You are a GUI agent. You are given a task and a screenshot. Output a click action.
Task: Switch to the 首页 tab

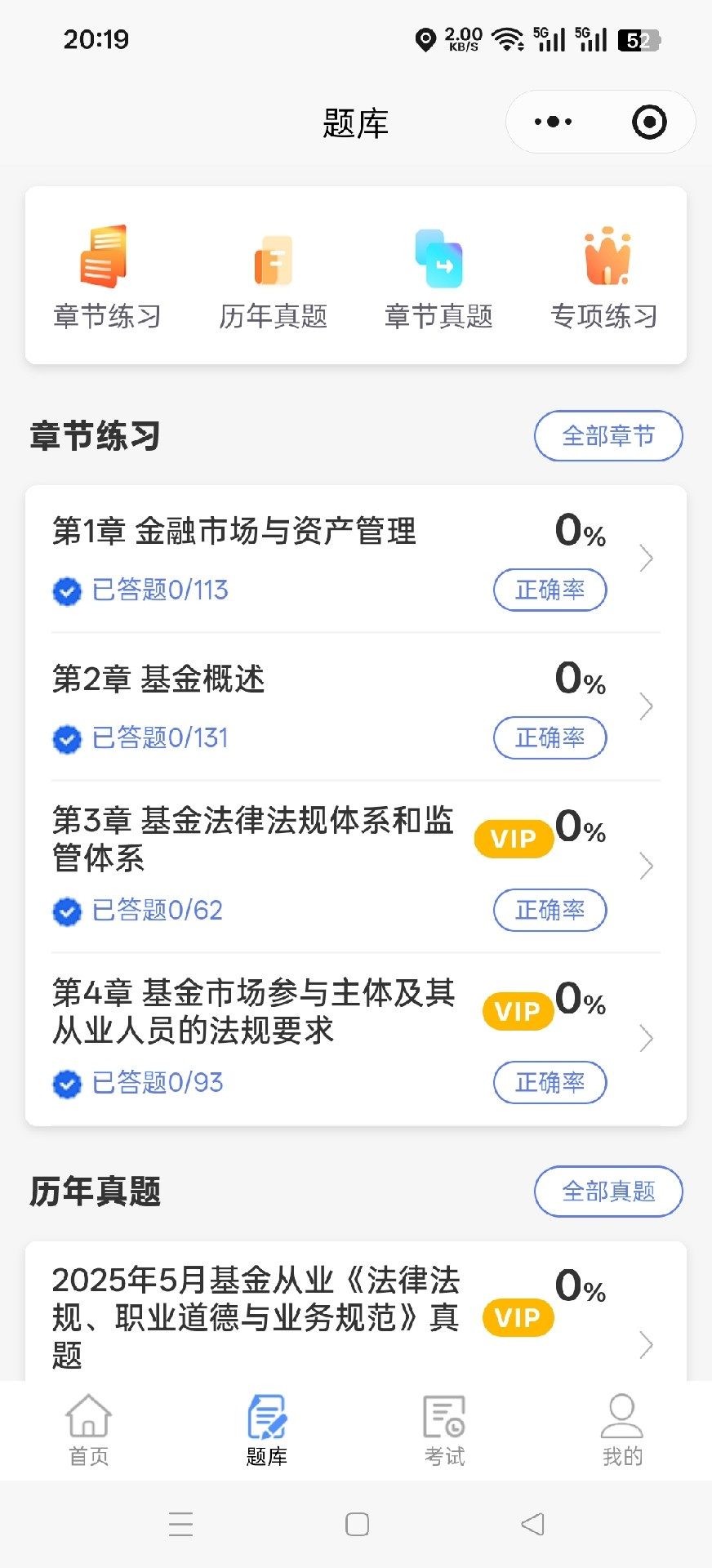pyautogui.click(x=88, y=1431)
